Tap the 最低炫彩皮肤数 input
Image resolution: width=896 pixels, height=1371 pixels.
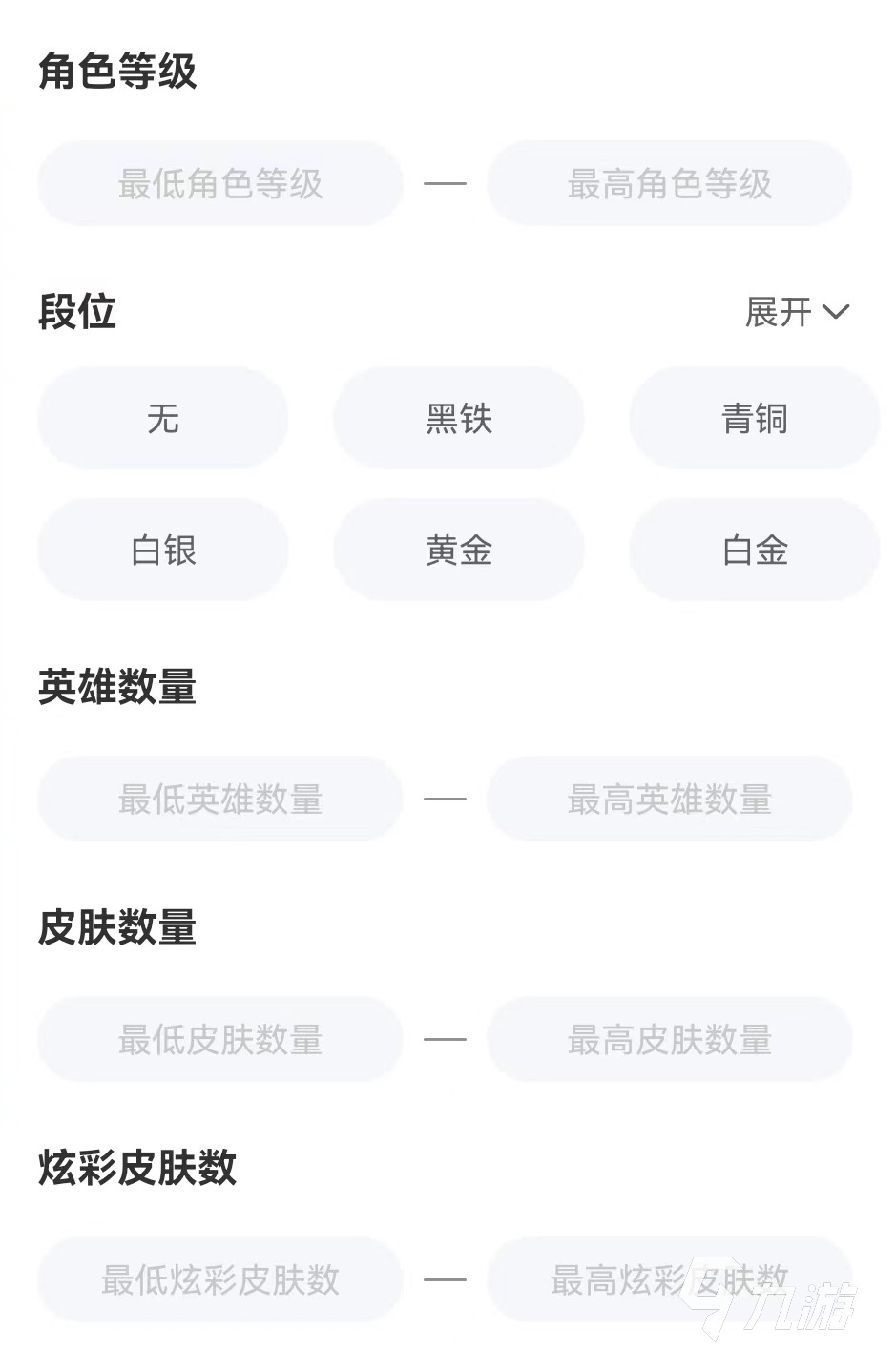[x=220, y=1280]
